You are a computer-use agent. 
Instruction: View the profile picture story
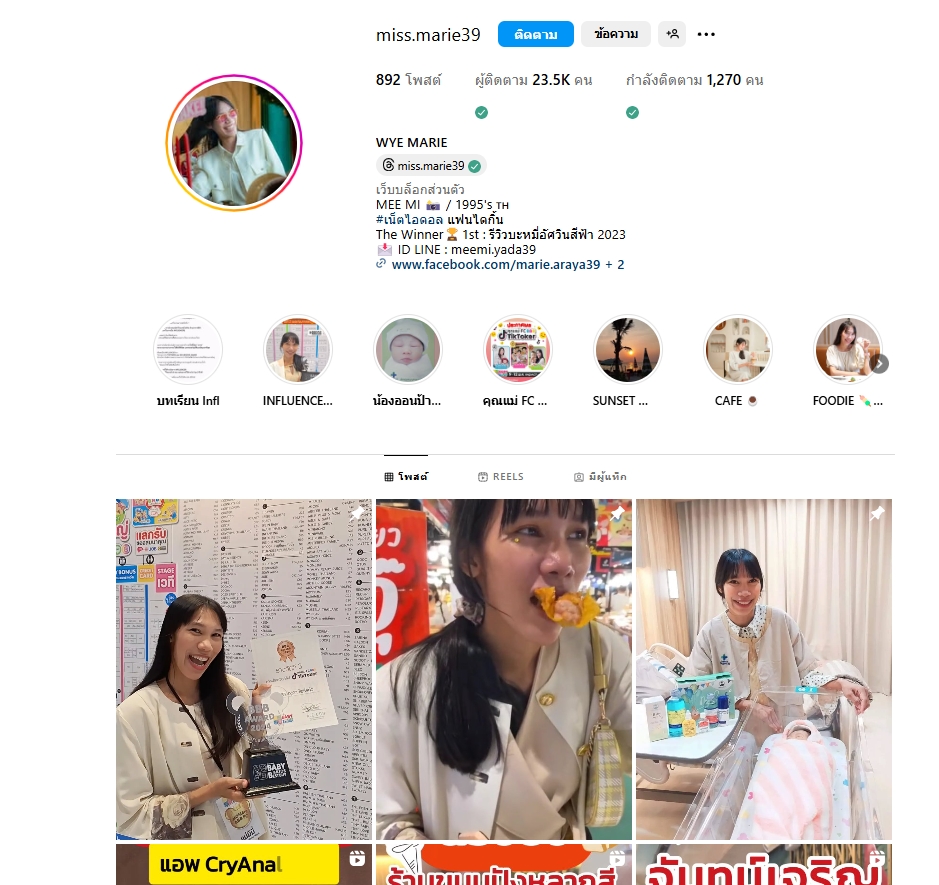pos(234,143)
